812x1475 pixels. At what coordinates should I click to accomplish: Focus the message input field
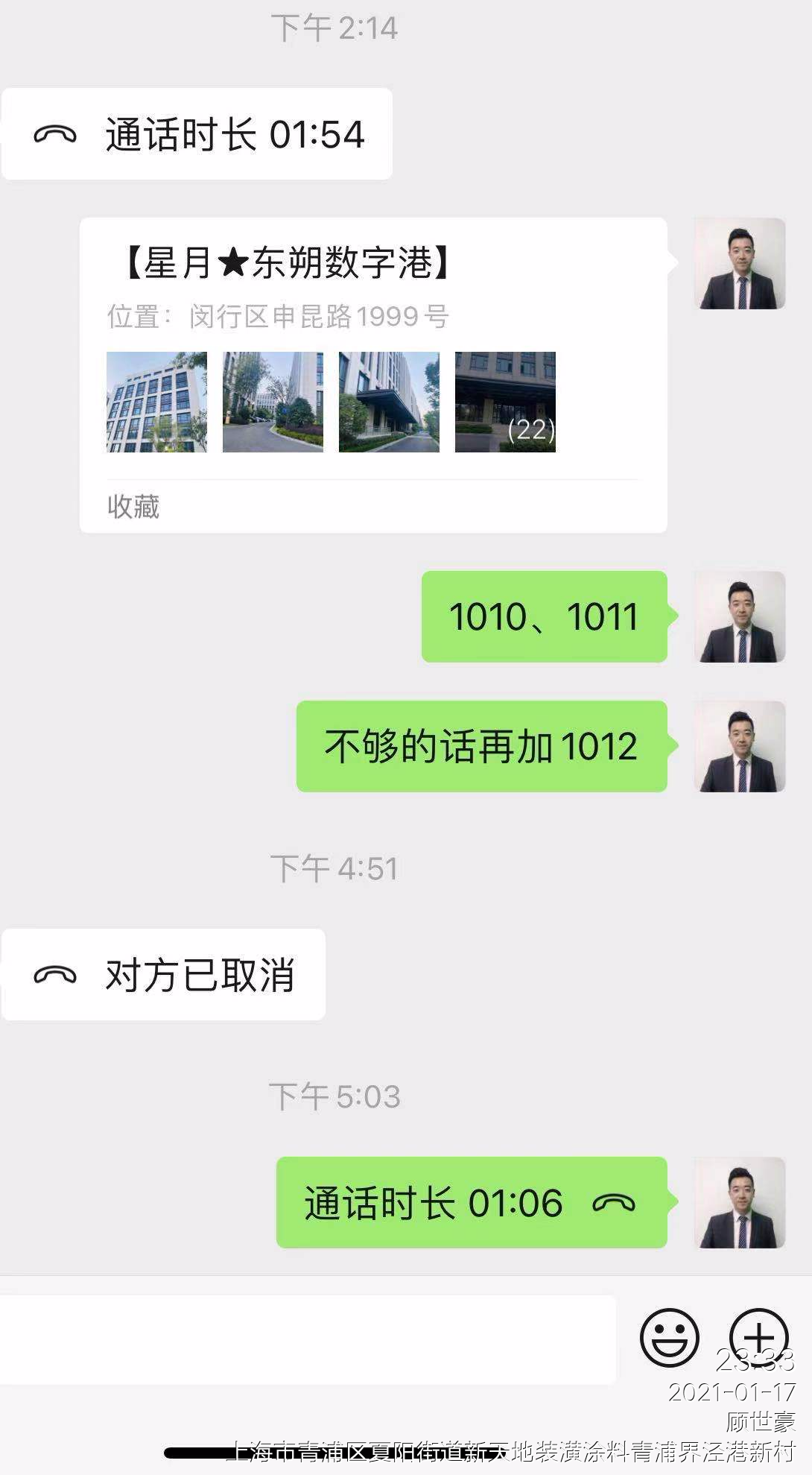click(305, 1339)
